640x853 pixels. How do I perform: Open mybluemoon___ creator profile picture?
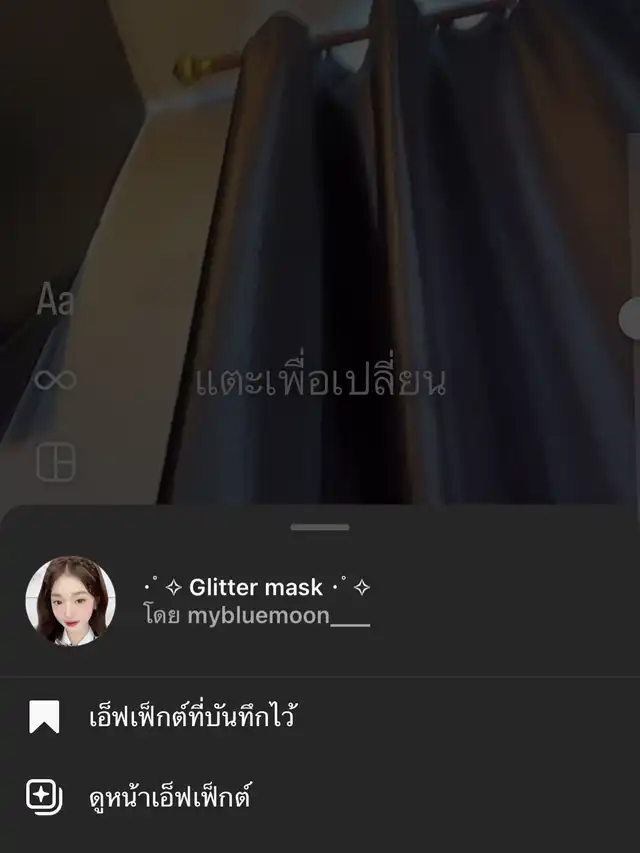pyautogui.click(x=70, y=600)
